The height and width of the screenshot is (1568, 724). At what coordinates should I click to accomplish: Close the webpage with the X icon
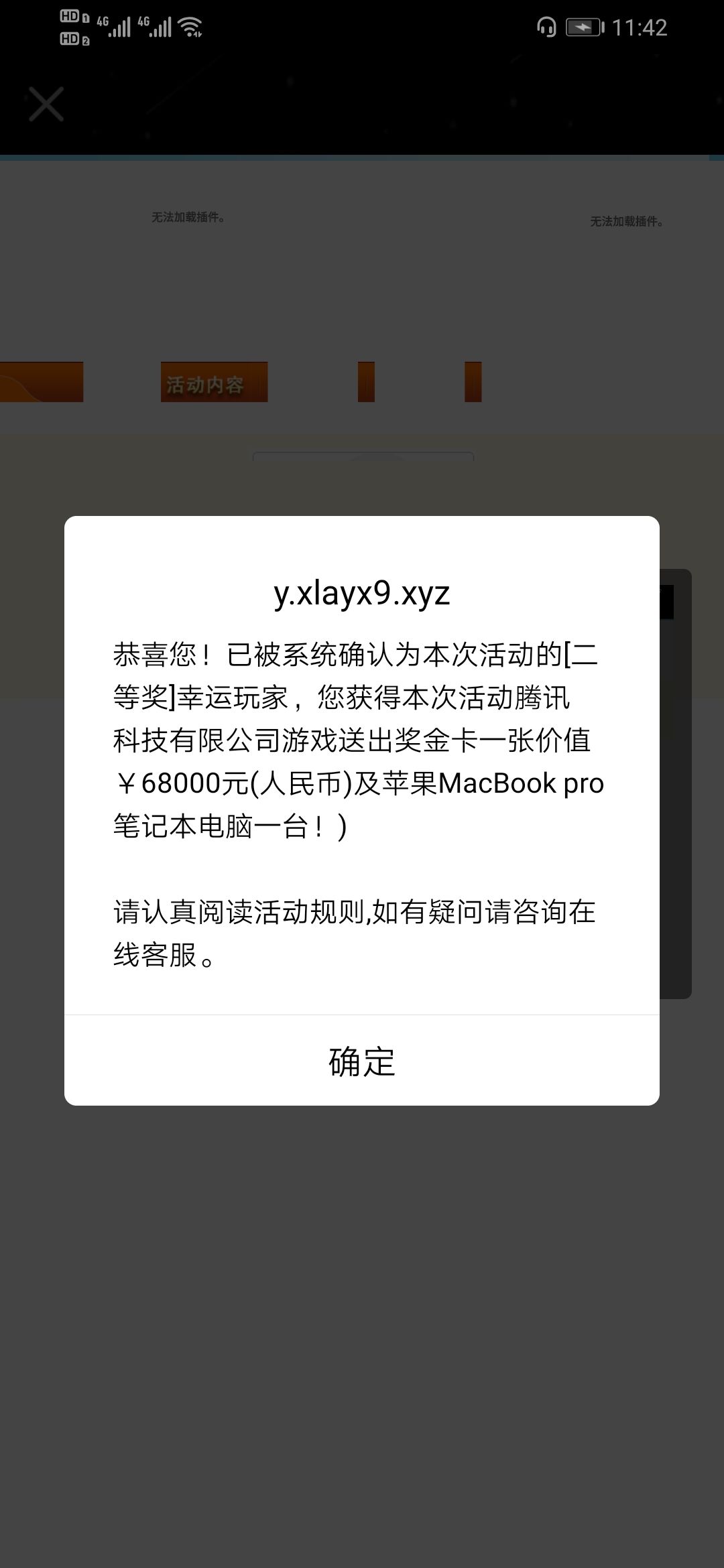[x=46, y=105]
